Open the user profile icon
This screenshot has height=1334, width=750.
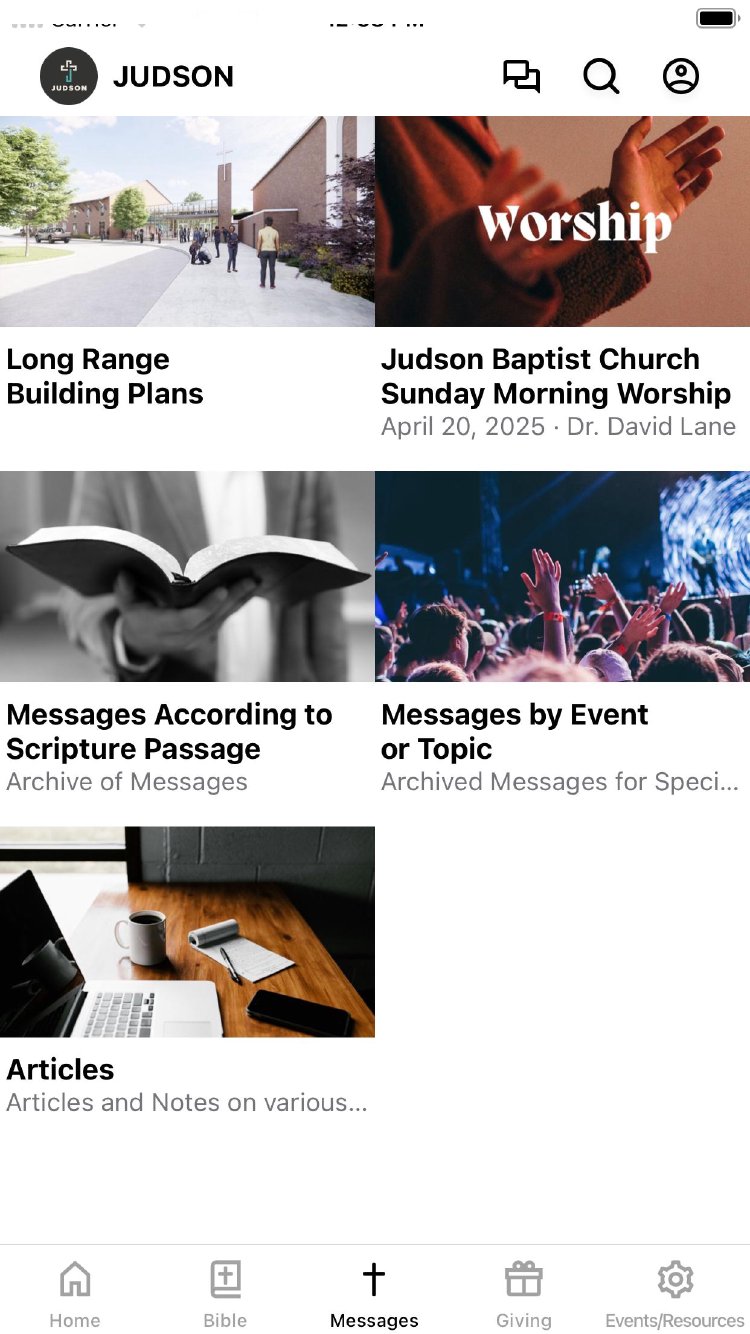click(681, 77)
